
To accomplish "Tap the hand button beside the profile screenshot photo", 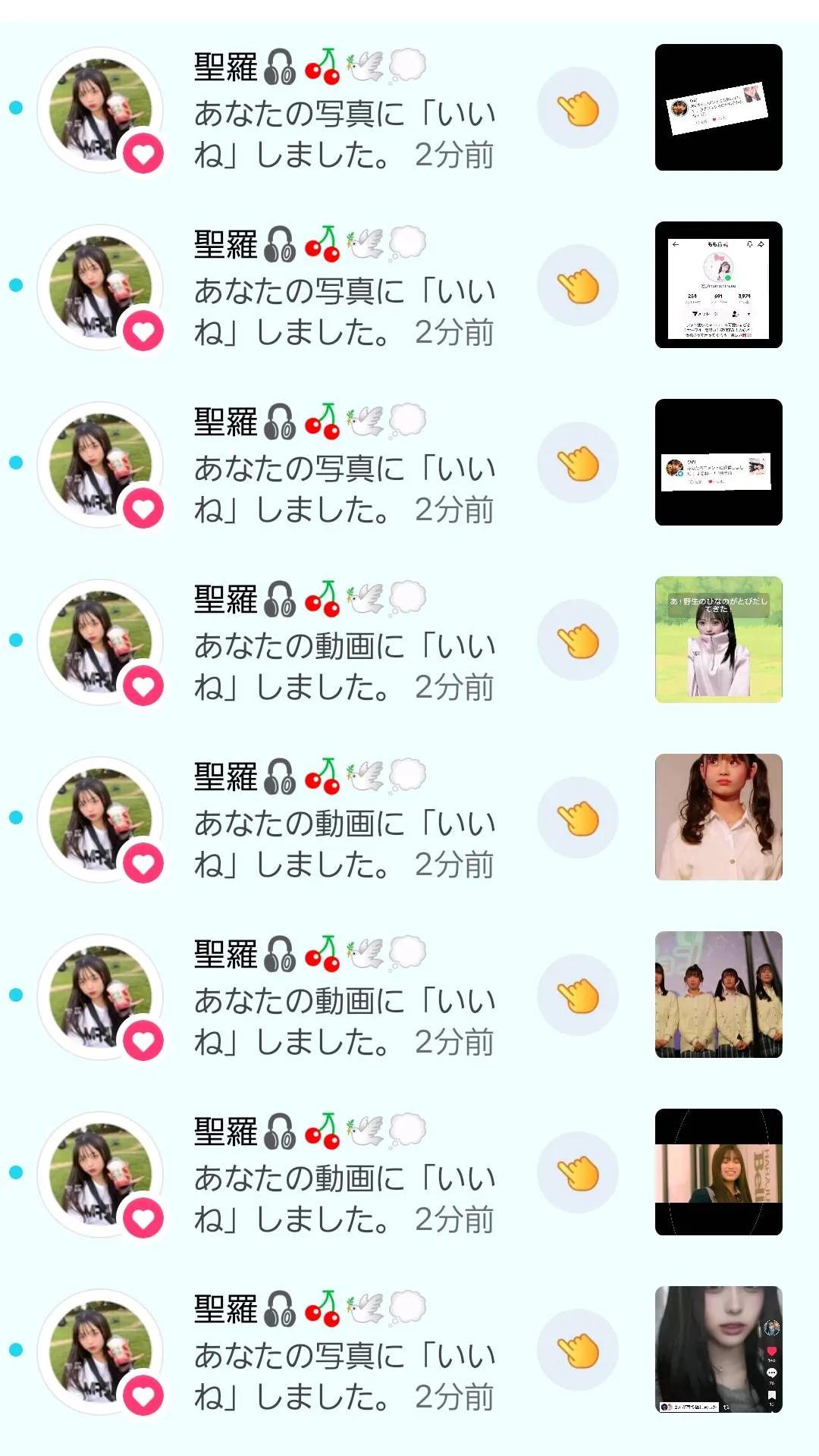I will pos(578,285).
